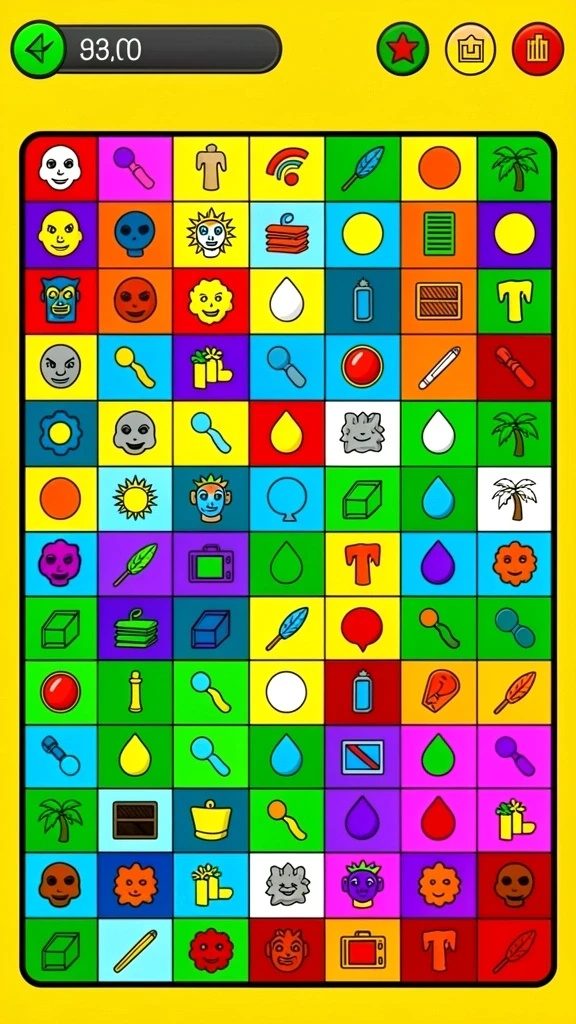The image size is (576, 1024).
Task: Select the orange T-shirt on yellow tile
Action: click(x=362, y=564)
